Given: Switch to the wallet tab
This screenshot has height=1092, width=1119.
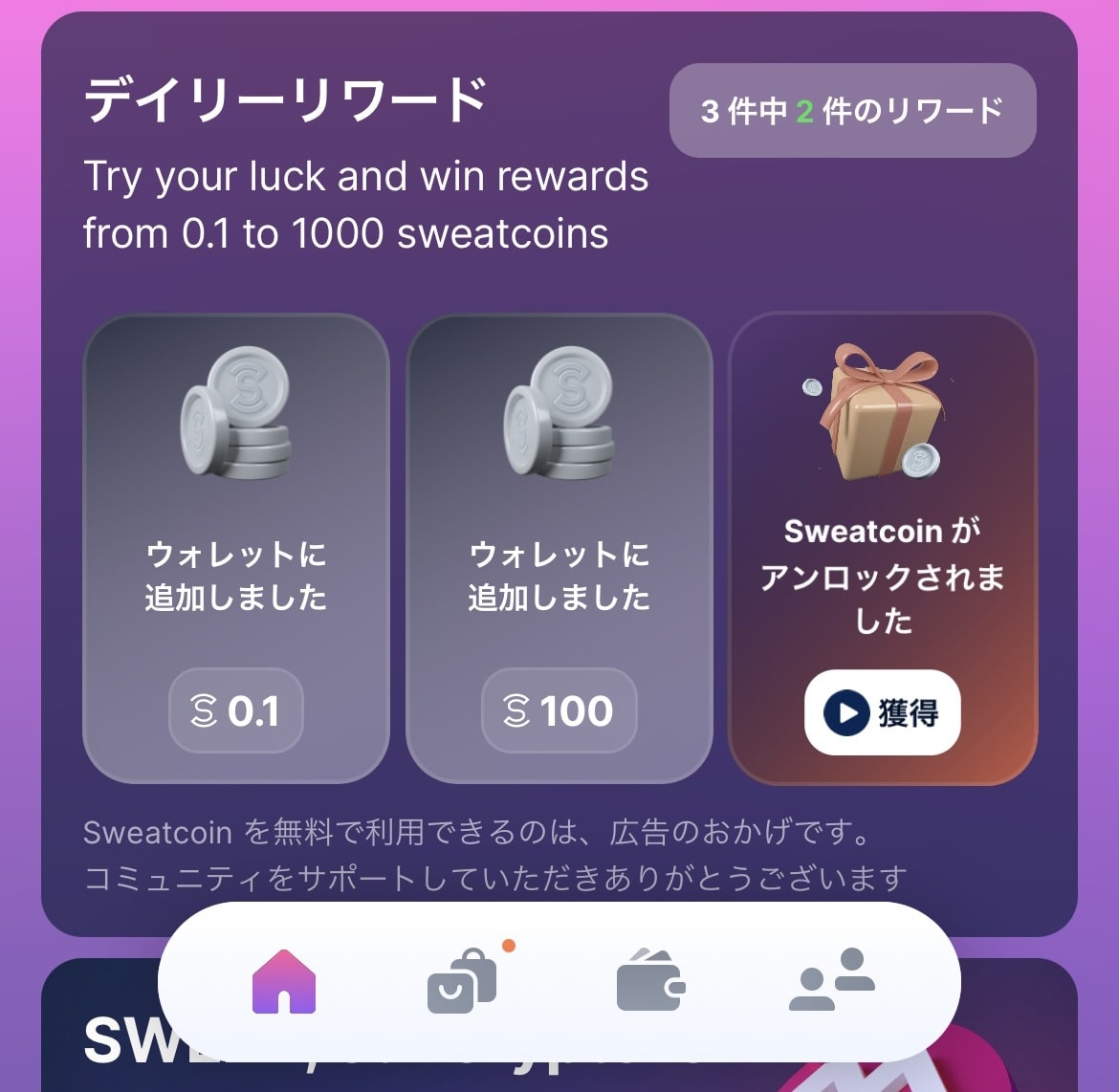Looking at the screenshot, I should point(650,981).
